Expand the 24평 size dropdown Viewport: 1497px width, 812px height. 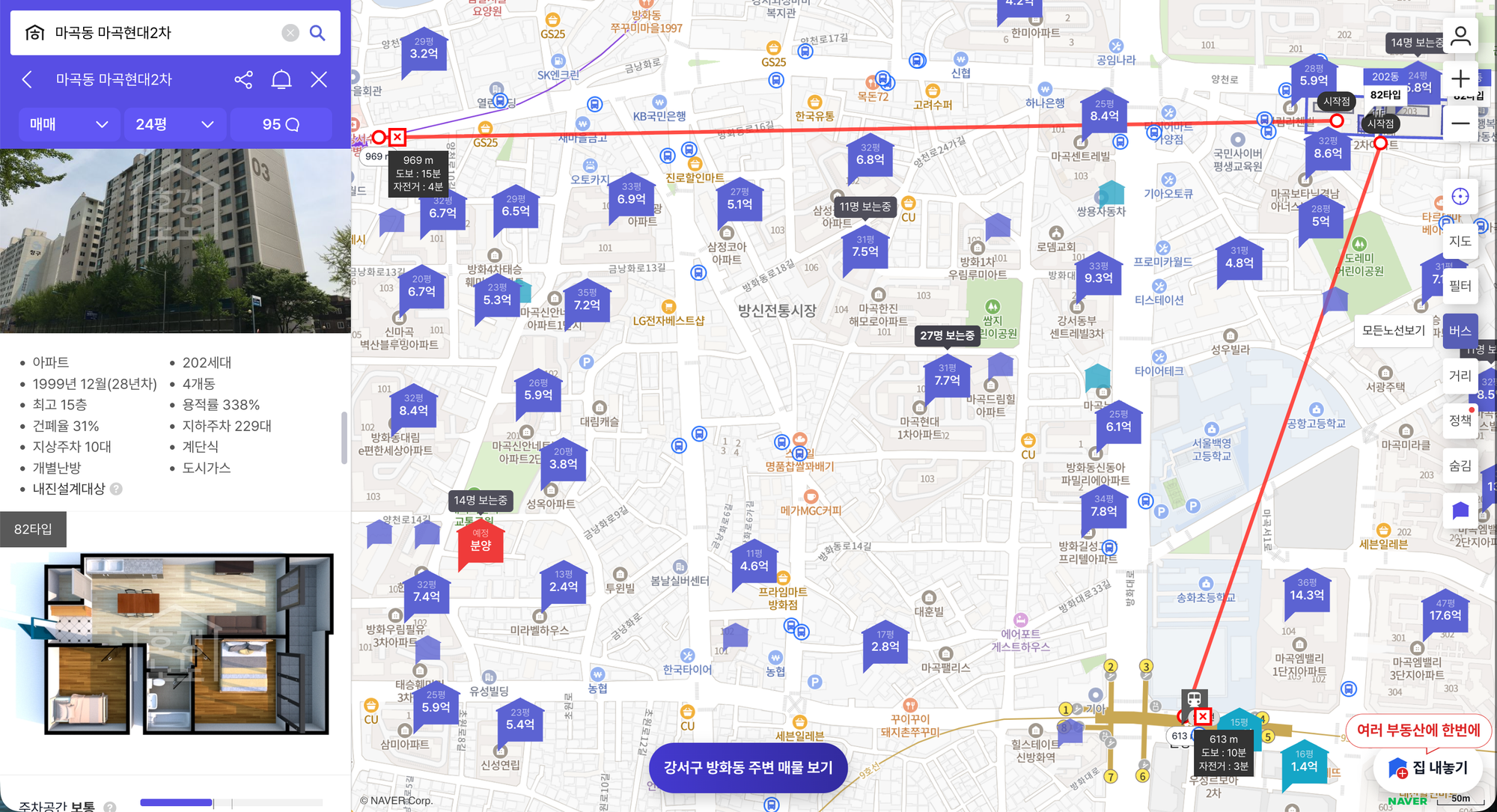pos(174,124)
